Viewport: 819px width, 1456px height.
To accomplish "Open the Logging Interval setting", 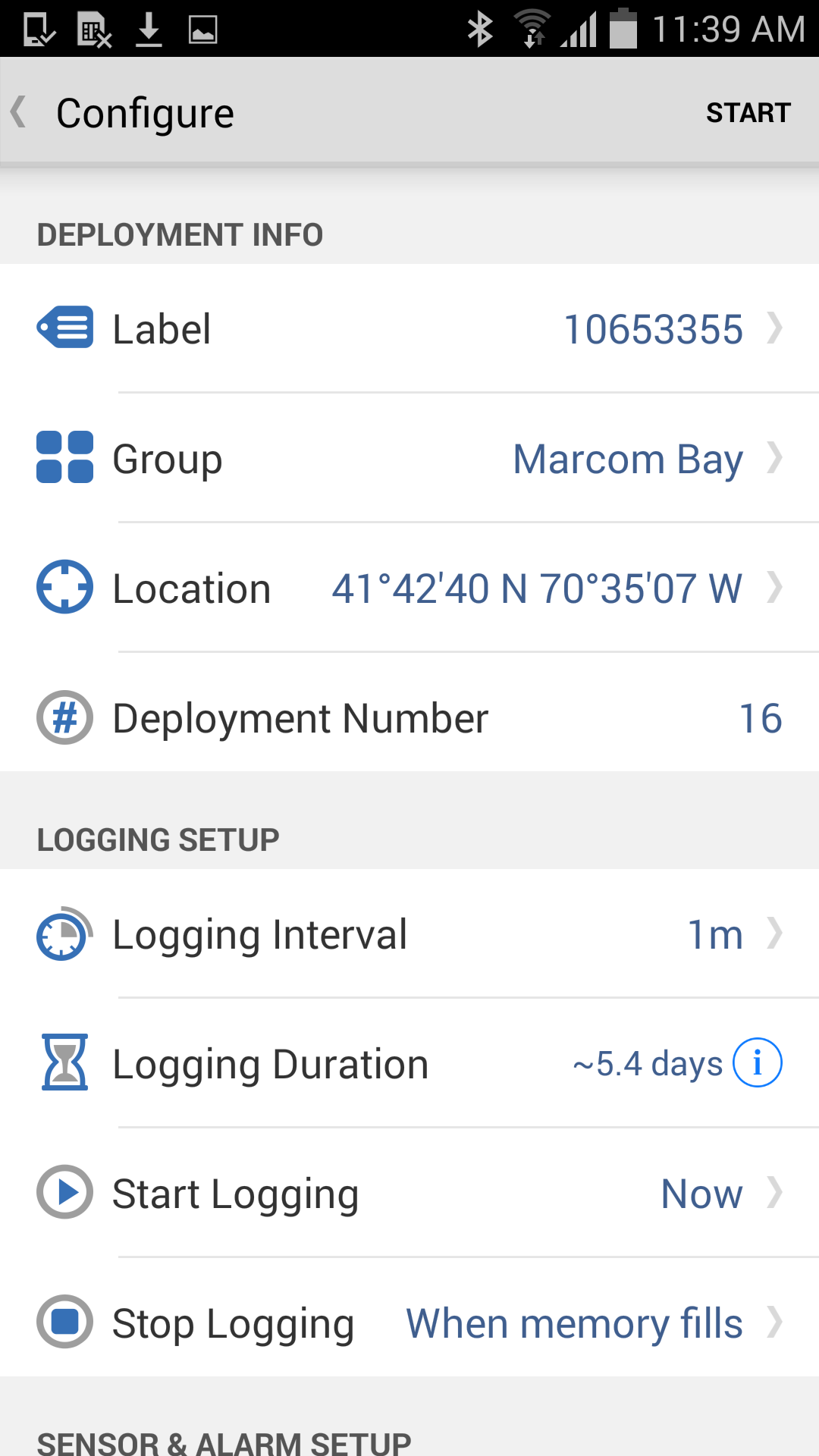I will (409, 934).
